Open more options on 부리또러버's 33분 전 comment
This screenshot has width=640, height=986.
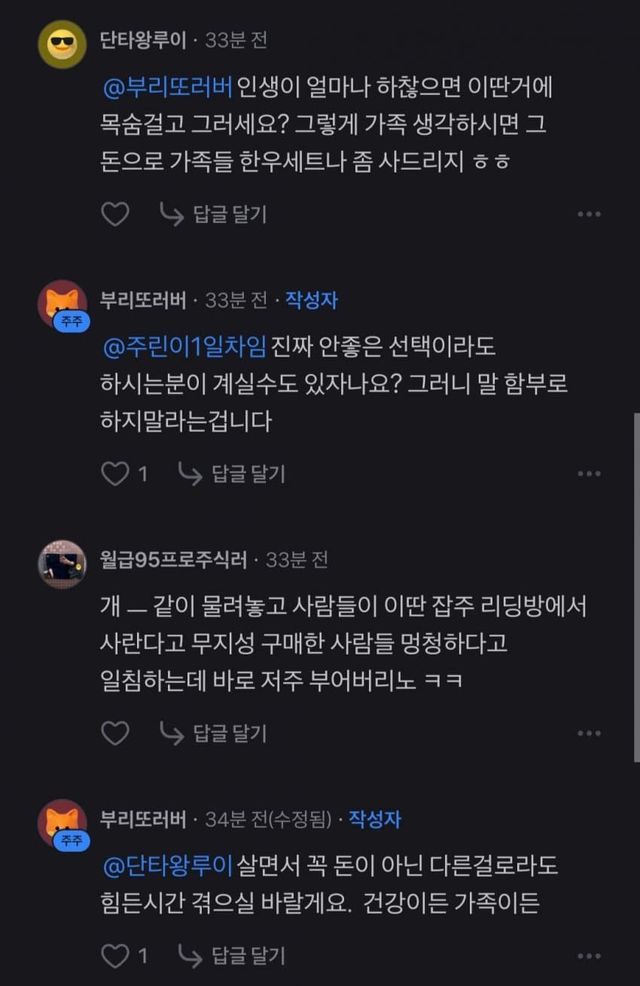point(589,473)
